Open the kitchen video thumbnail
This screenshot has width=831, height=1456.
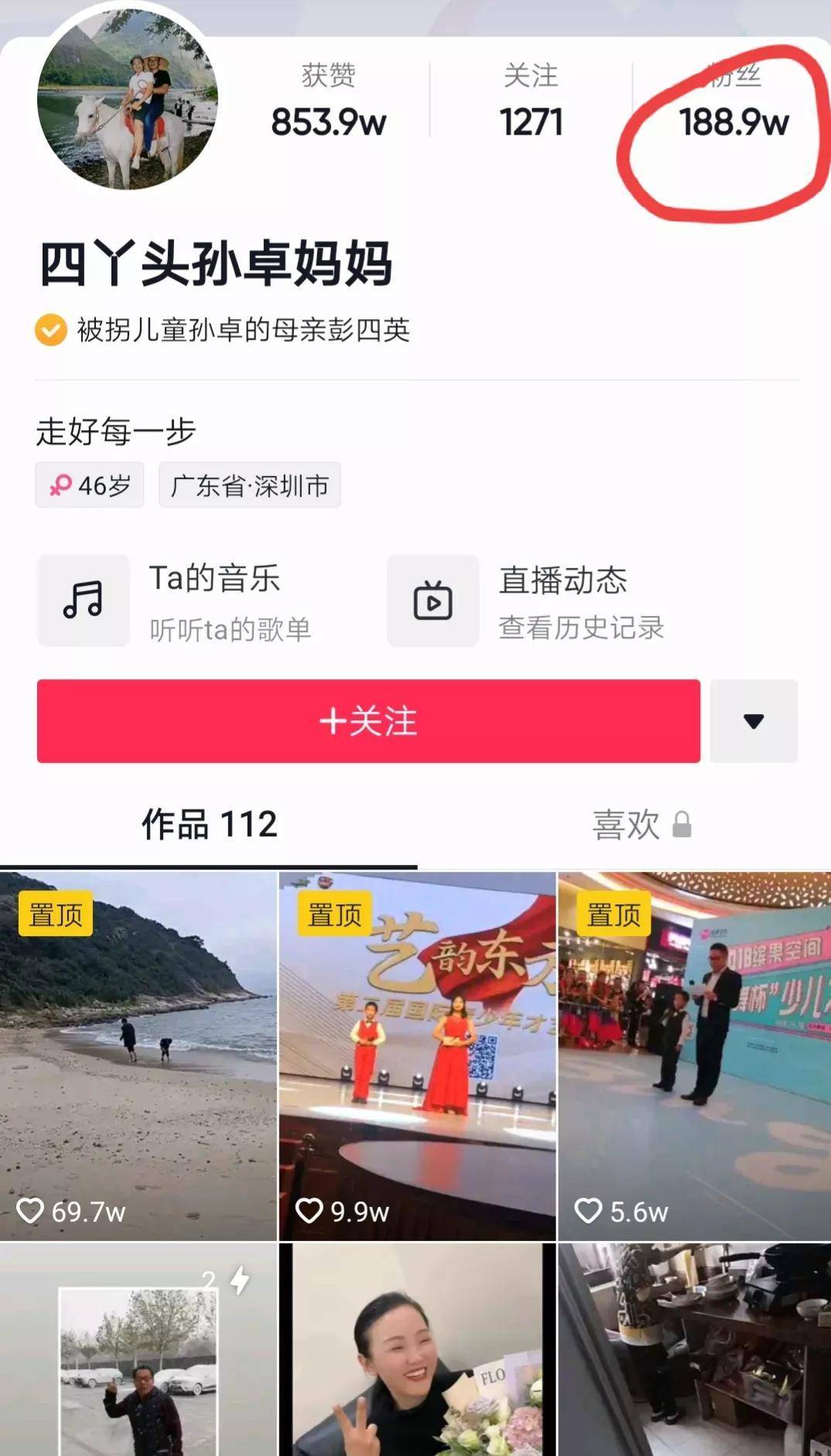point(694,1350)
